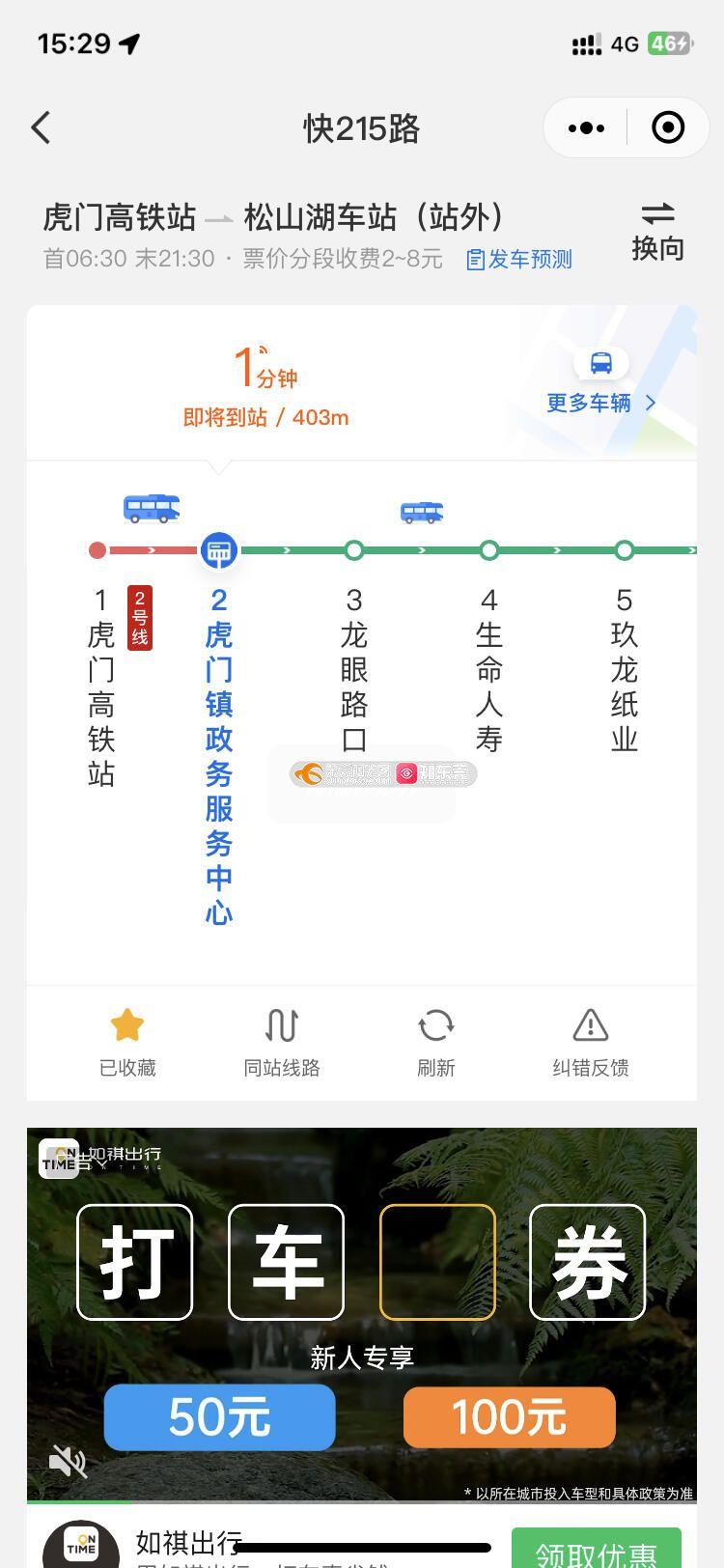724x1568 pixels.
Task: Open the mini program more-options menu
Action: coord(586,127)
